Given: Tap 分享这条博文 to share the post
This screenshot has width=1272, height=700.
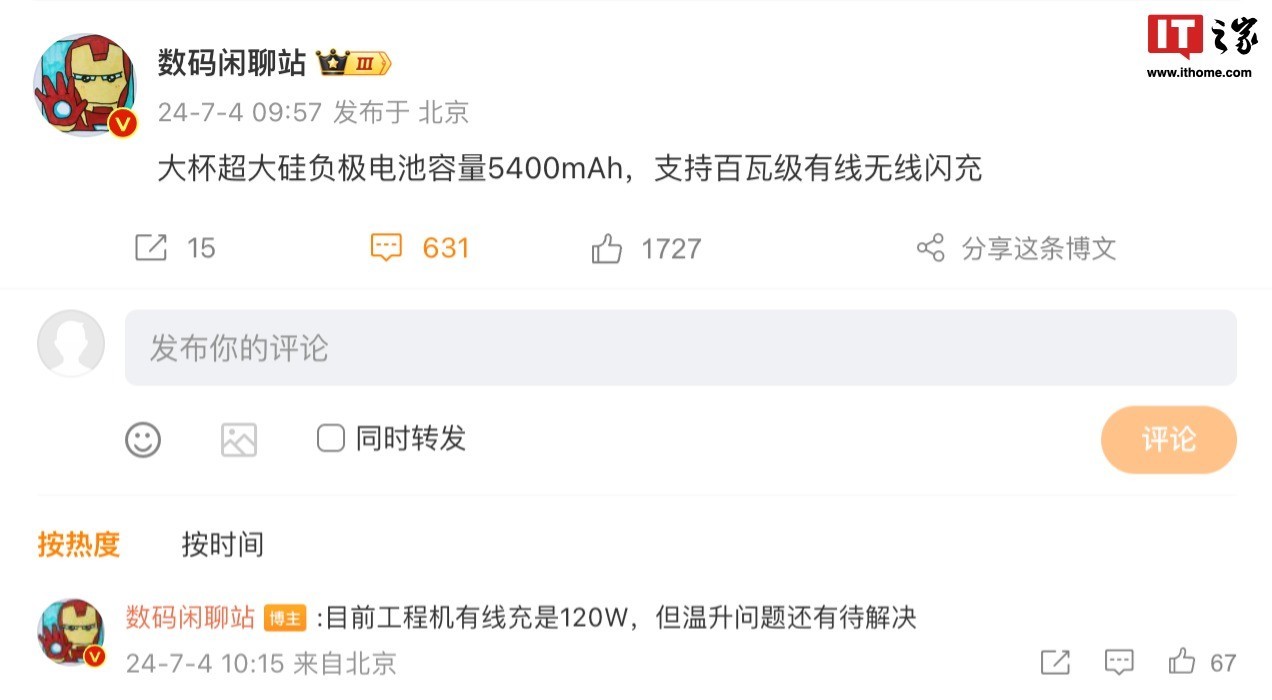Looking at the screenshot, I should (1017, 248).
